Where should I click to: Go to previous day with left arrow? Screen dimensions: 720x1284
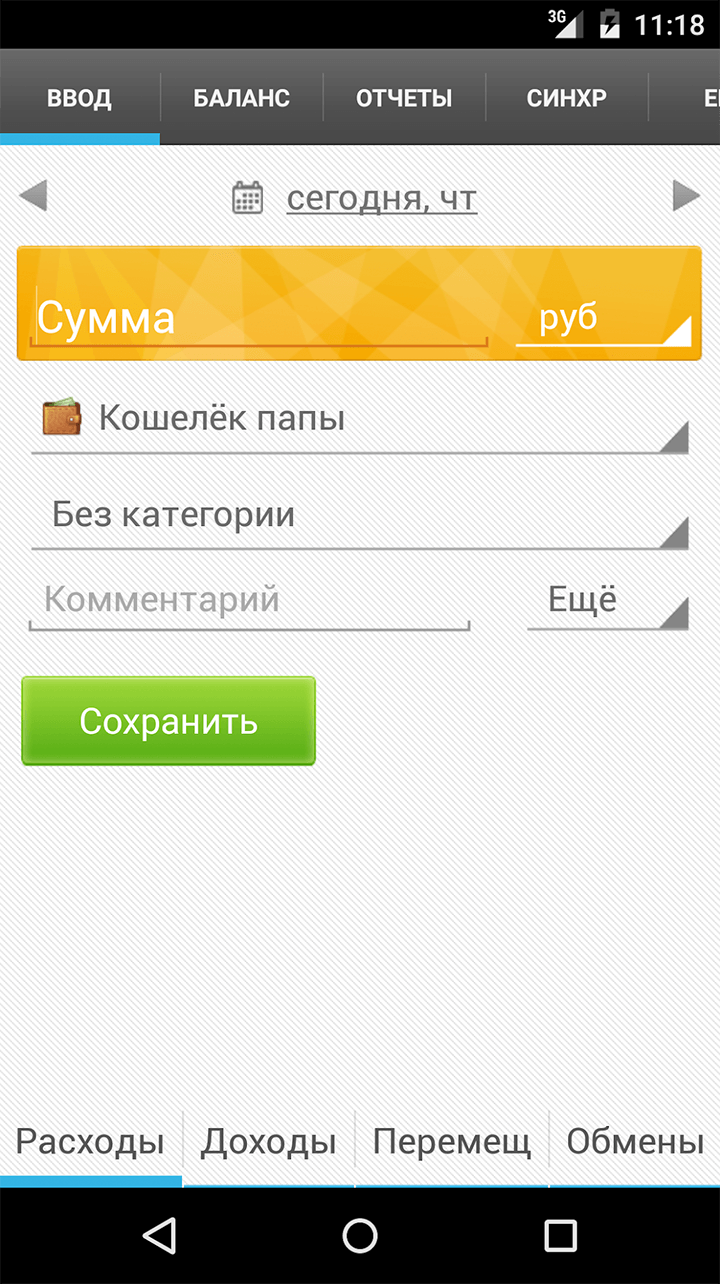pyautogui.click(x=33, y=196)
